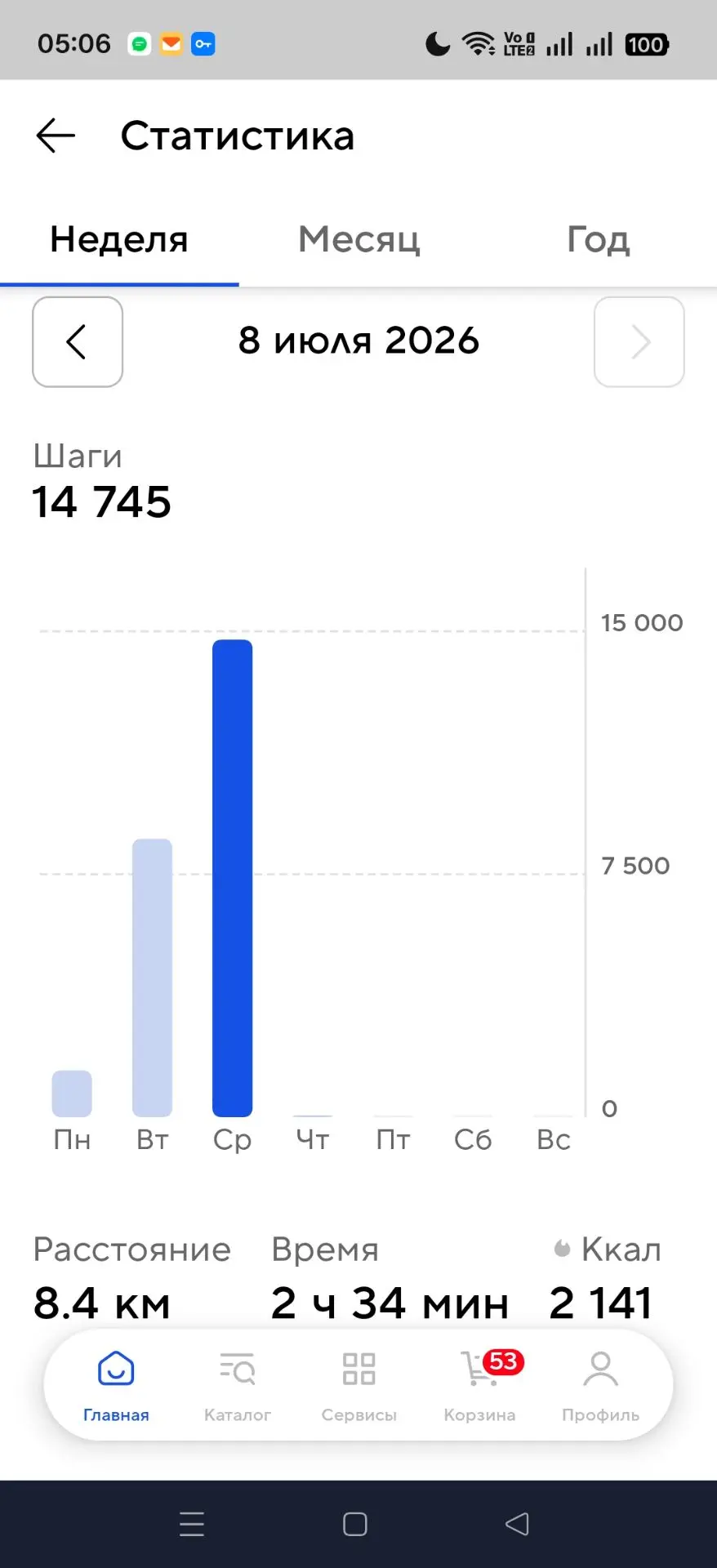This screenshot has width=717, height=1568.
Task: Open the Главная tab in bottom navigation
Action: [116, 1385]
